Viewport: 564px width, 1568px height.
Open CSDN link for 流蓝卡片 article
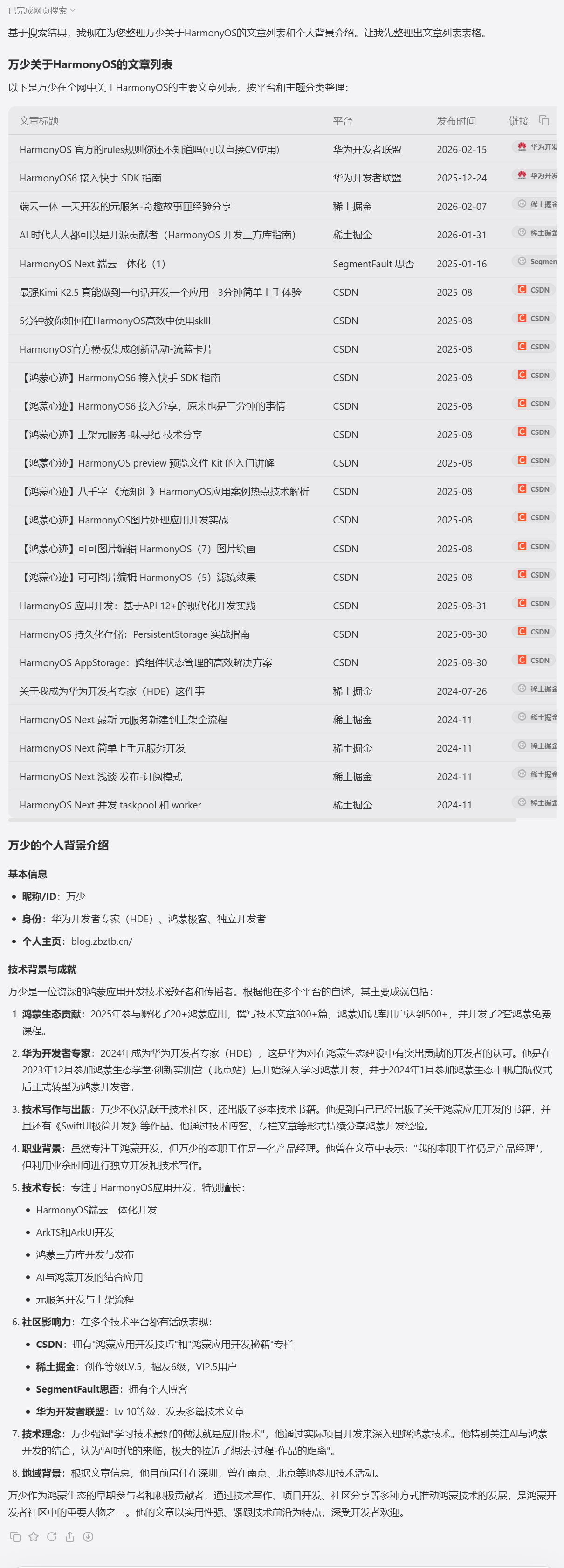point(534,346)
